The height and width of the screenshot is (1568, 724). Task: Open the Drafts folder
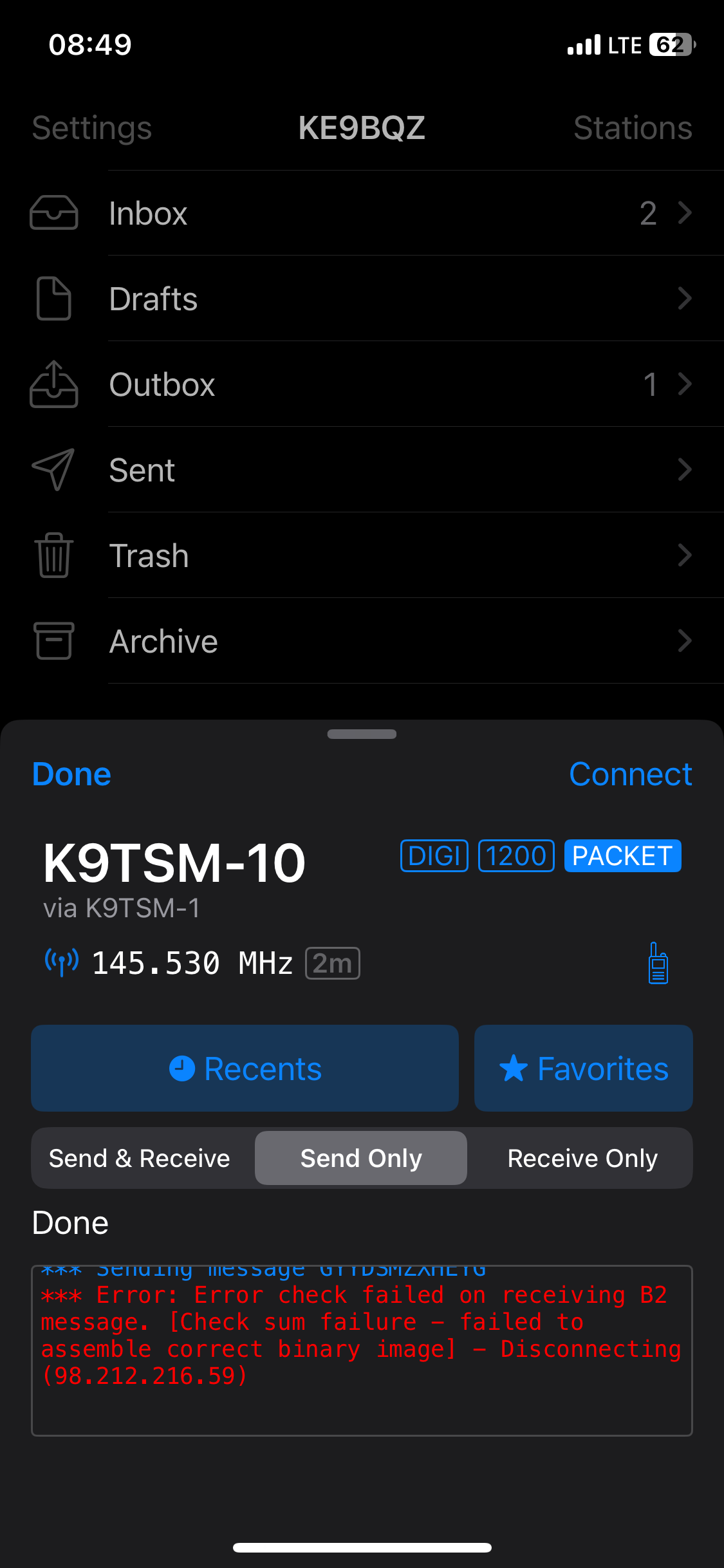tap(362, 299)
